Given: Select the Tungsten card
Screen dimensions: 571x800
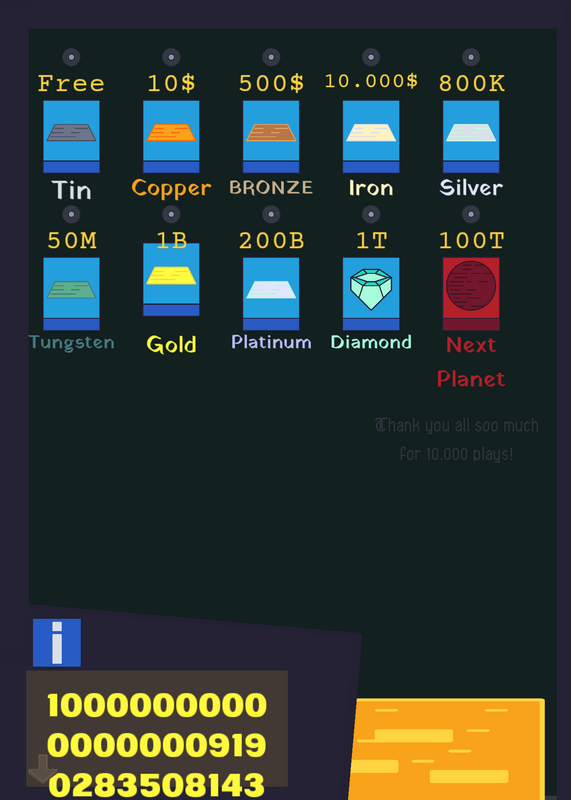Looking at the screenshot, I should [71, 293].
